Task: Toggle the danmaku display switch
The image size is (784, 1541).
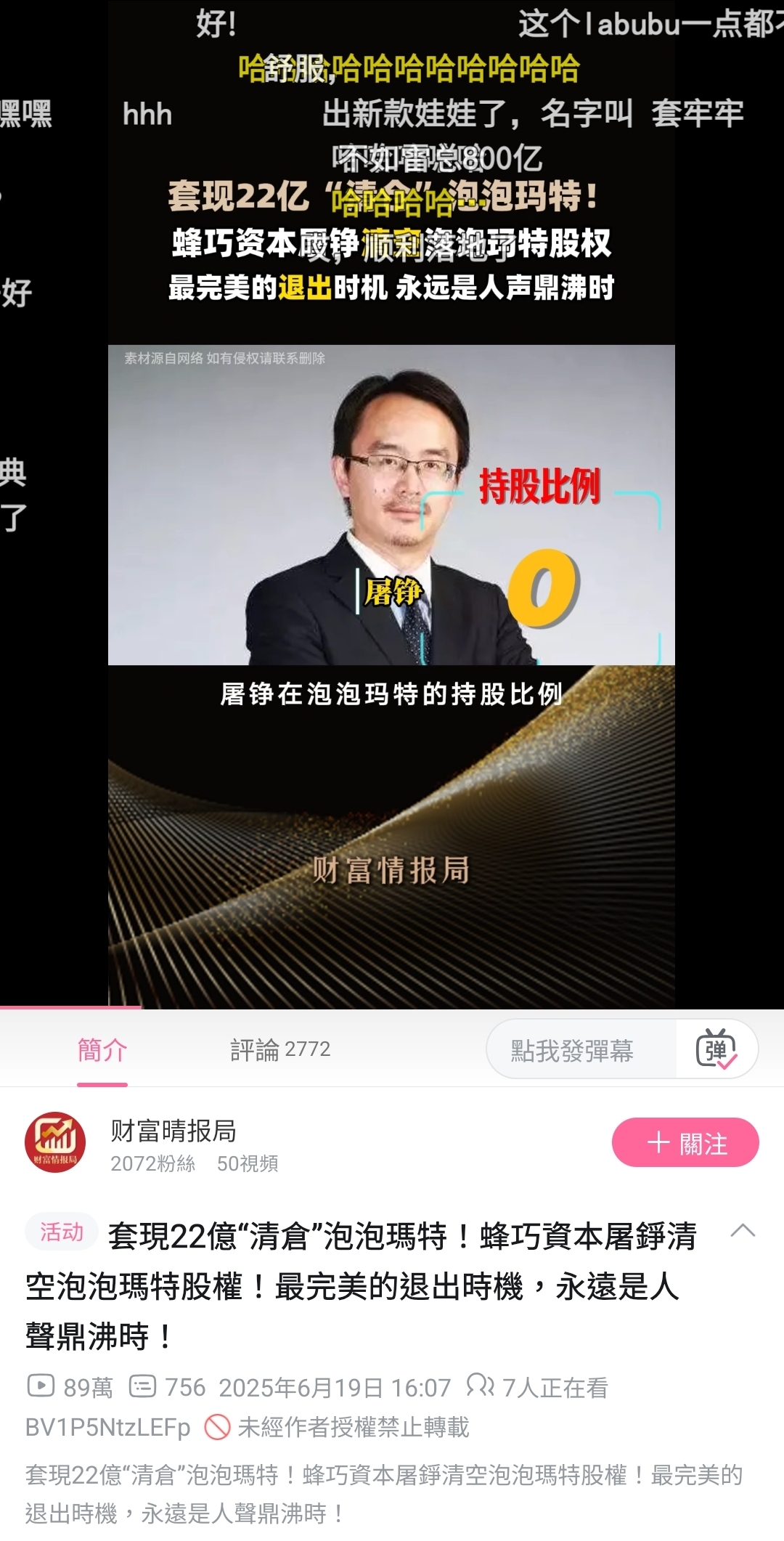Action: (x=716, y=1050)
